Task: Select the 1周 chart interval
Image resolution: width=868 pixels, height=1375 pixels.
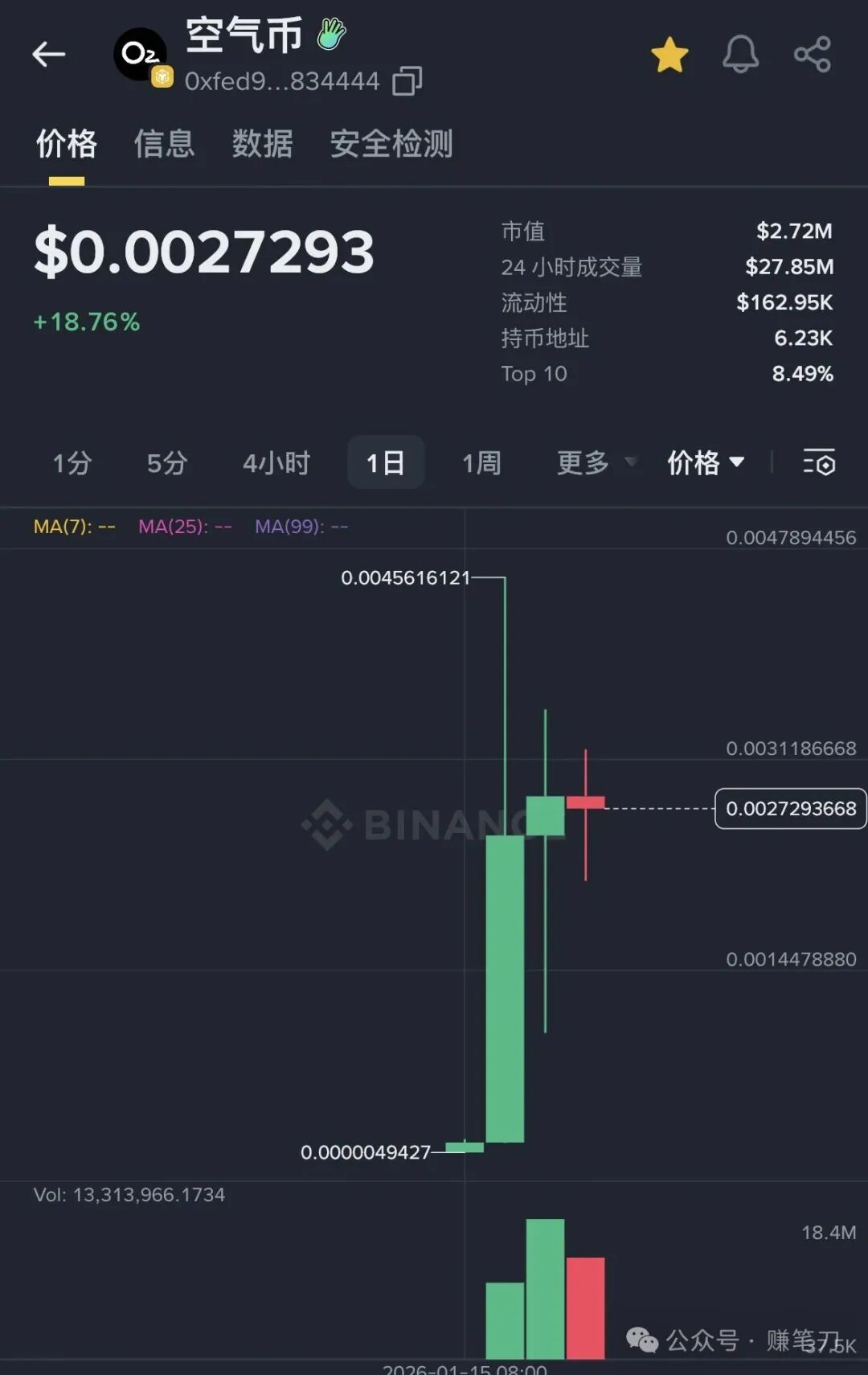Action: [x=481, y=463]
